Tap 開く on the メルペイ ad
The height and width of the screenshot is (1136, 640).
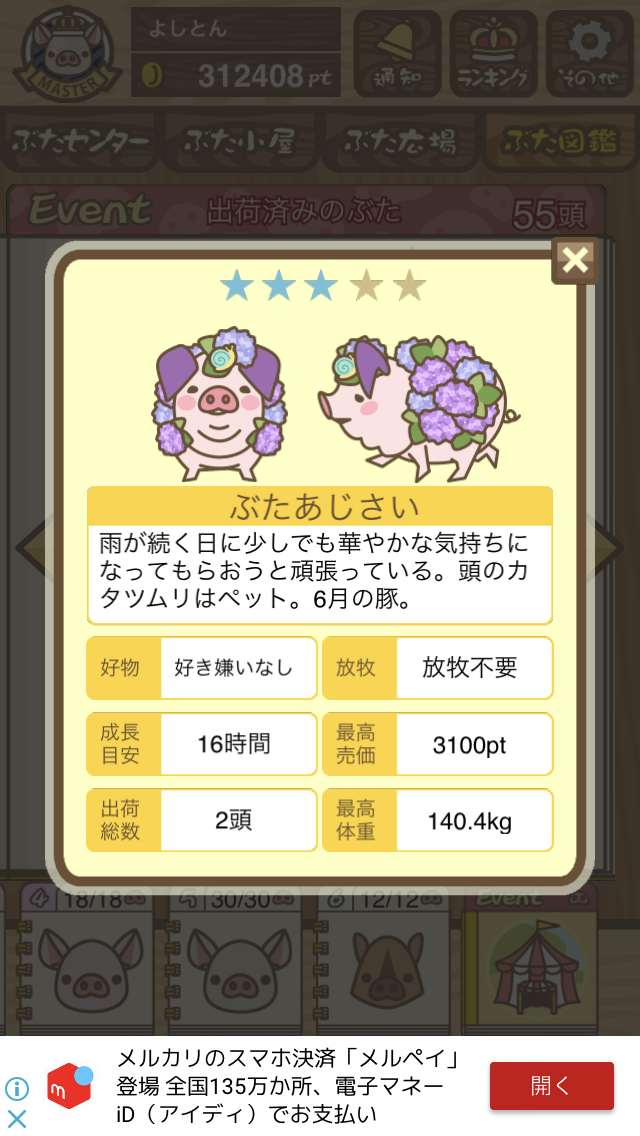click(551, 1086)
